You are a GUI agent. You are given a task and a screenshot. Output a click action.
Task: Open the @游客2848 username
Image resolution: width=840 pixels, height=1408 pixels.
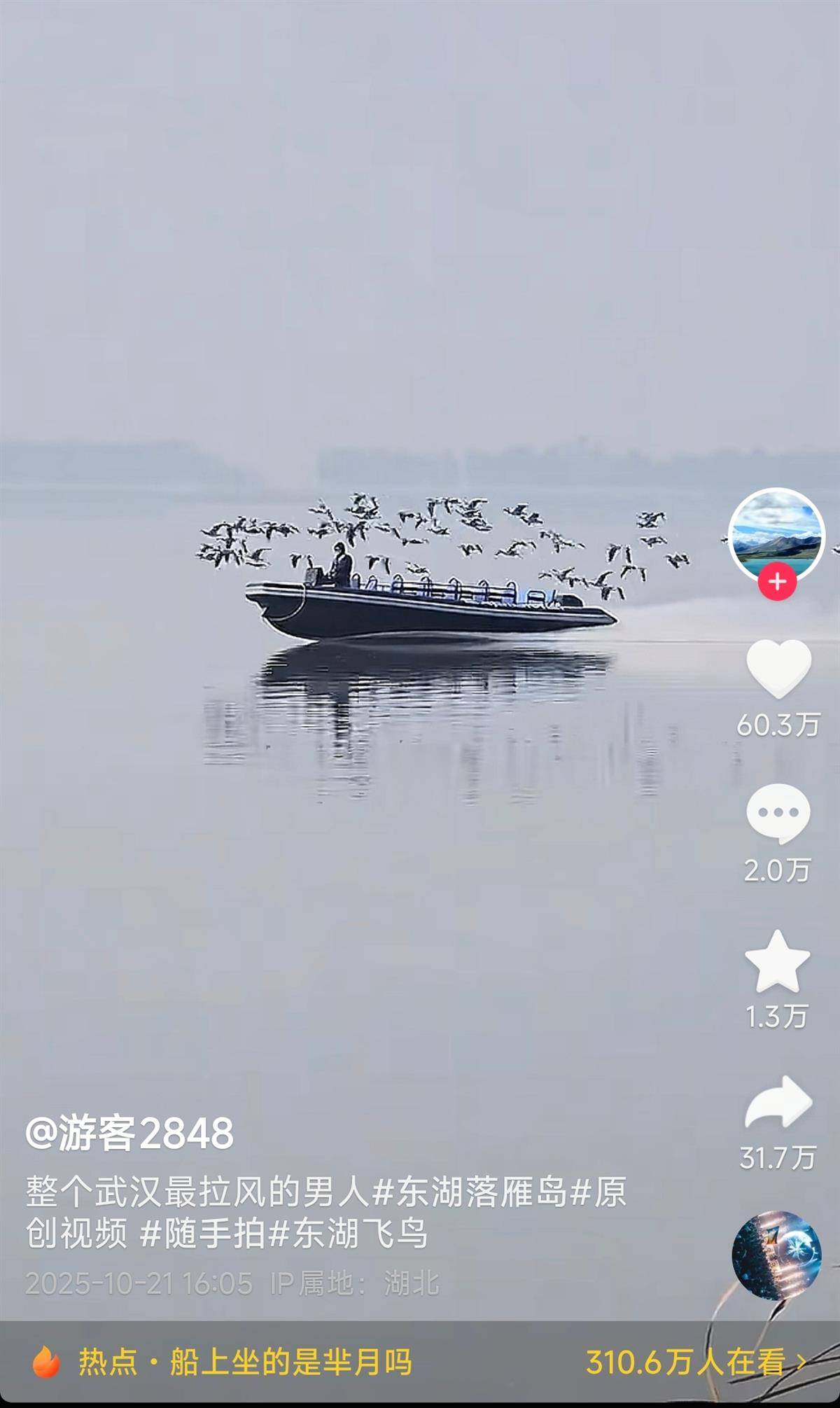129,1133
